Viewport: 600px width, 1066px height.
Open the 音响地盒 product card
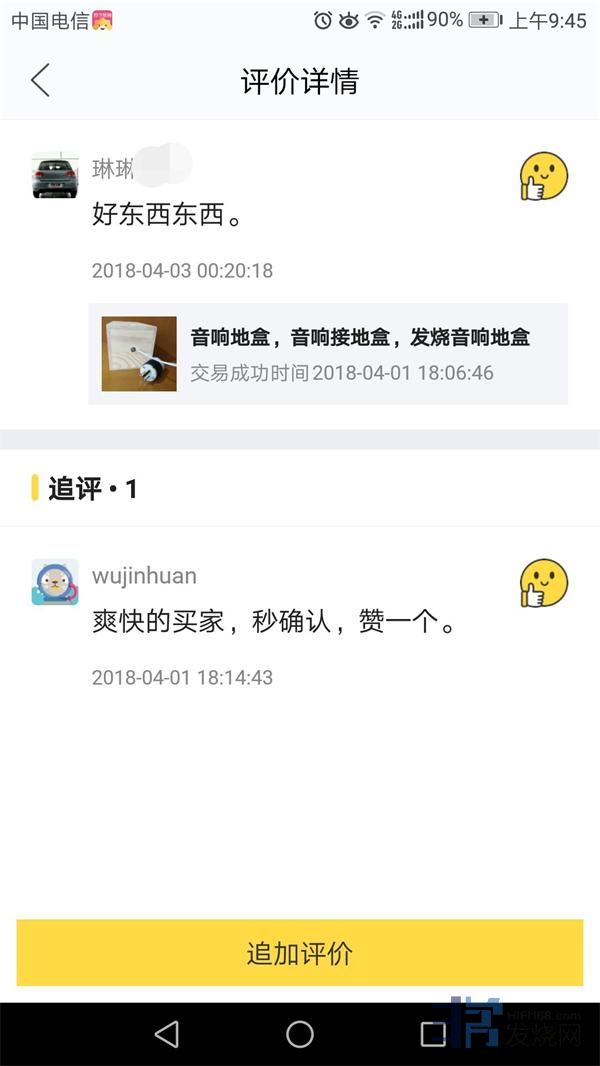tap(328, 354)
